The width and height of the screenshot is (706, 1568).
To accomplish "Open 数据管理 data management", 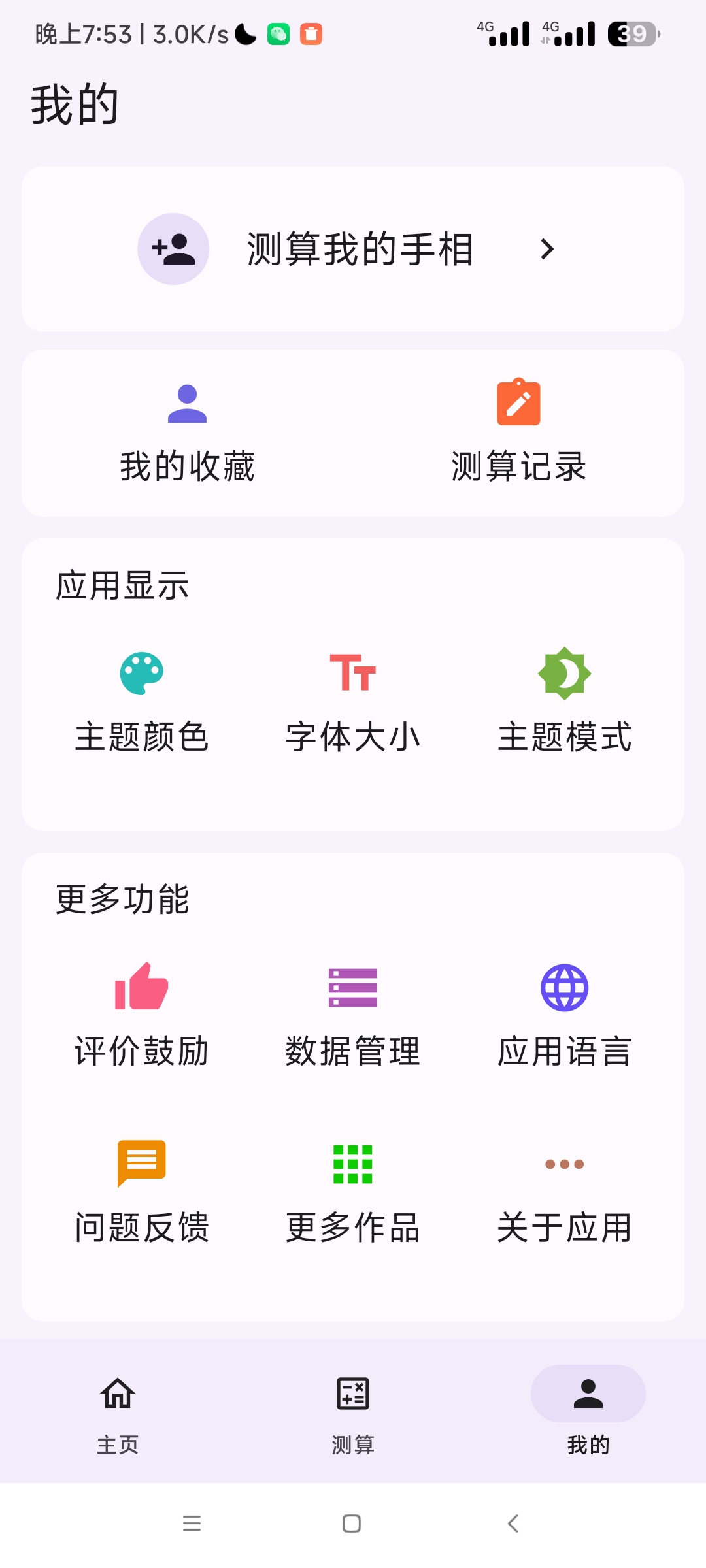I will click(353, 1016).
